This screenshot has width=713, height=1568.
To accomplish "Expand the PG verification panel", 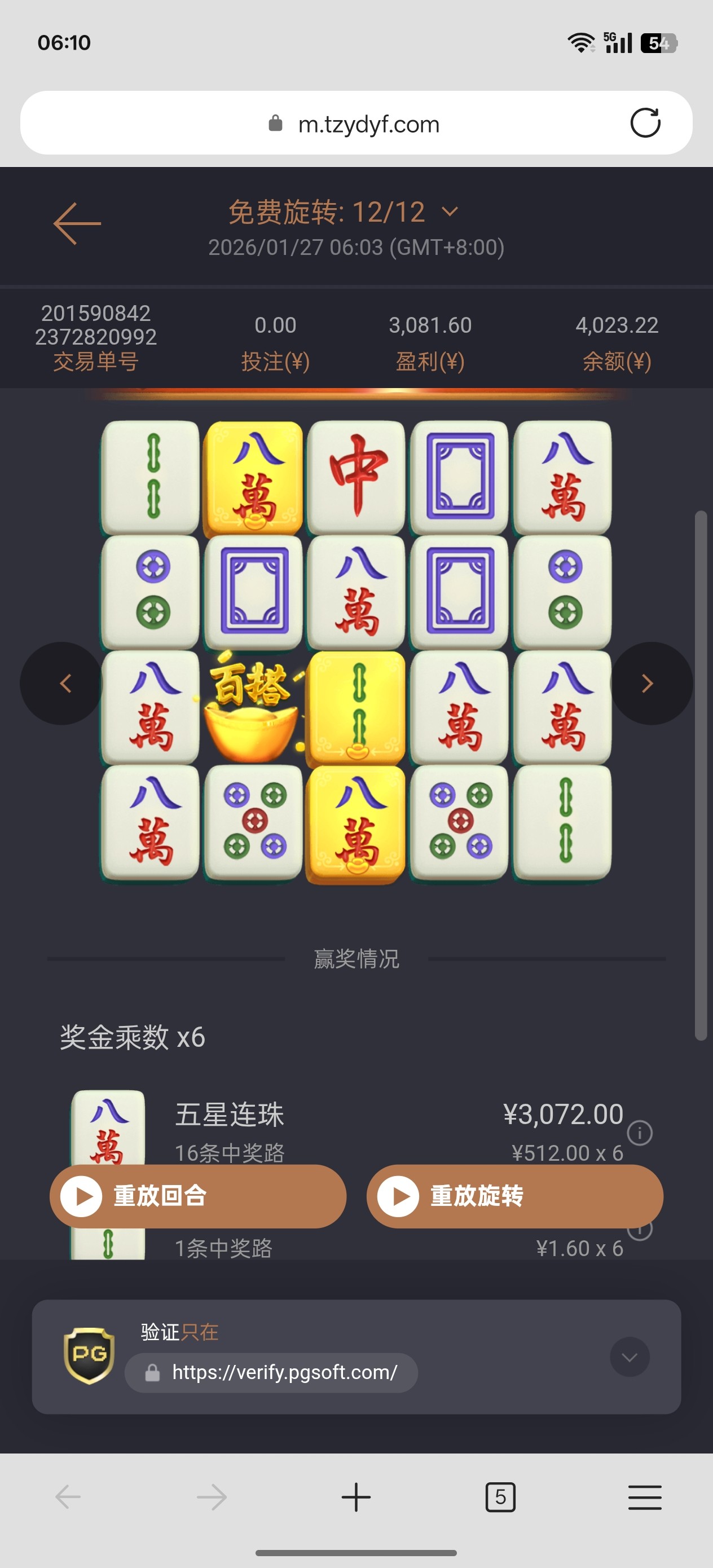I will coord(630,1356).
